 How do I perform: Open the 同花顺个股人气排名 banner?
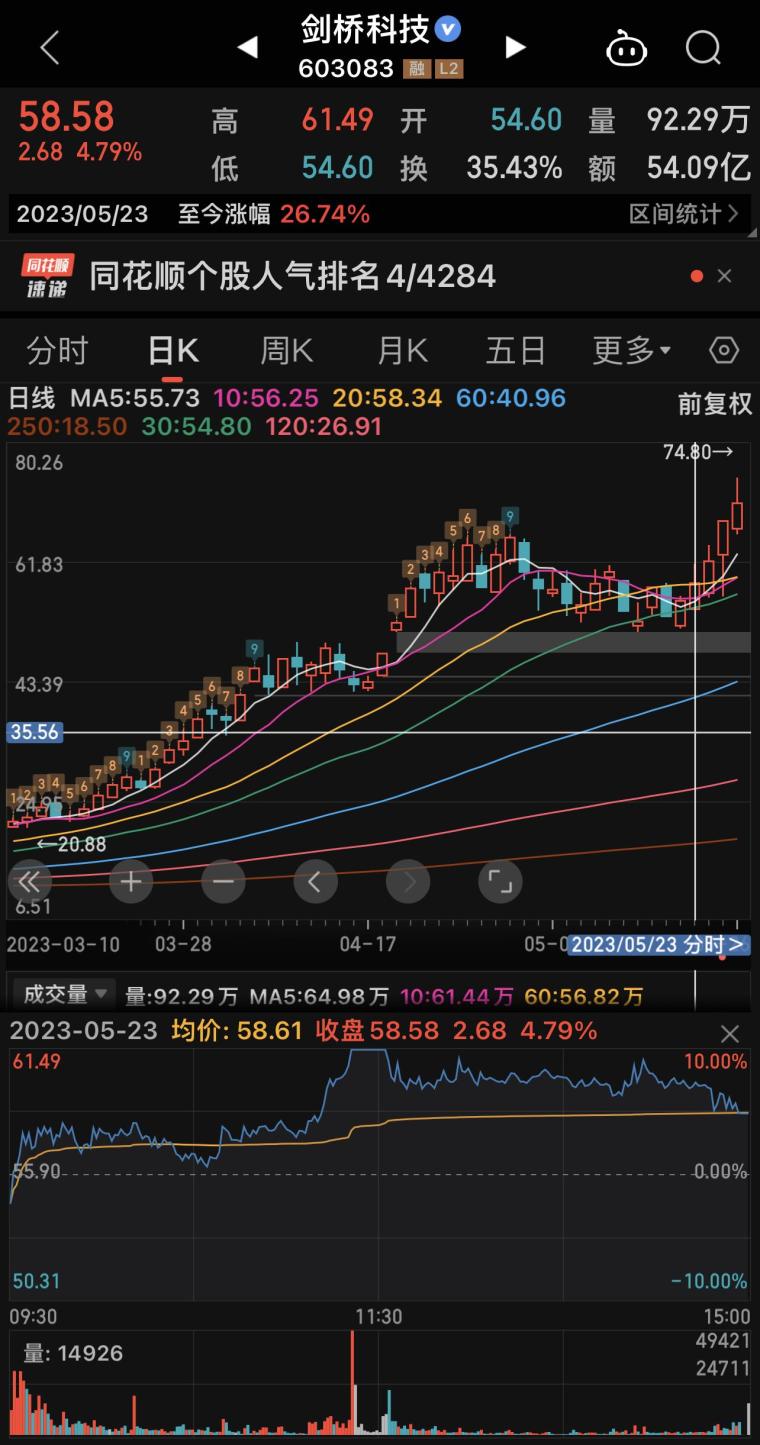coord(292,276)
